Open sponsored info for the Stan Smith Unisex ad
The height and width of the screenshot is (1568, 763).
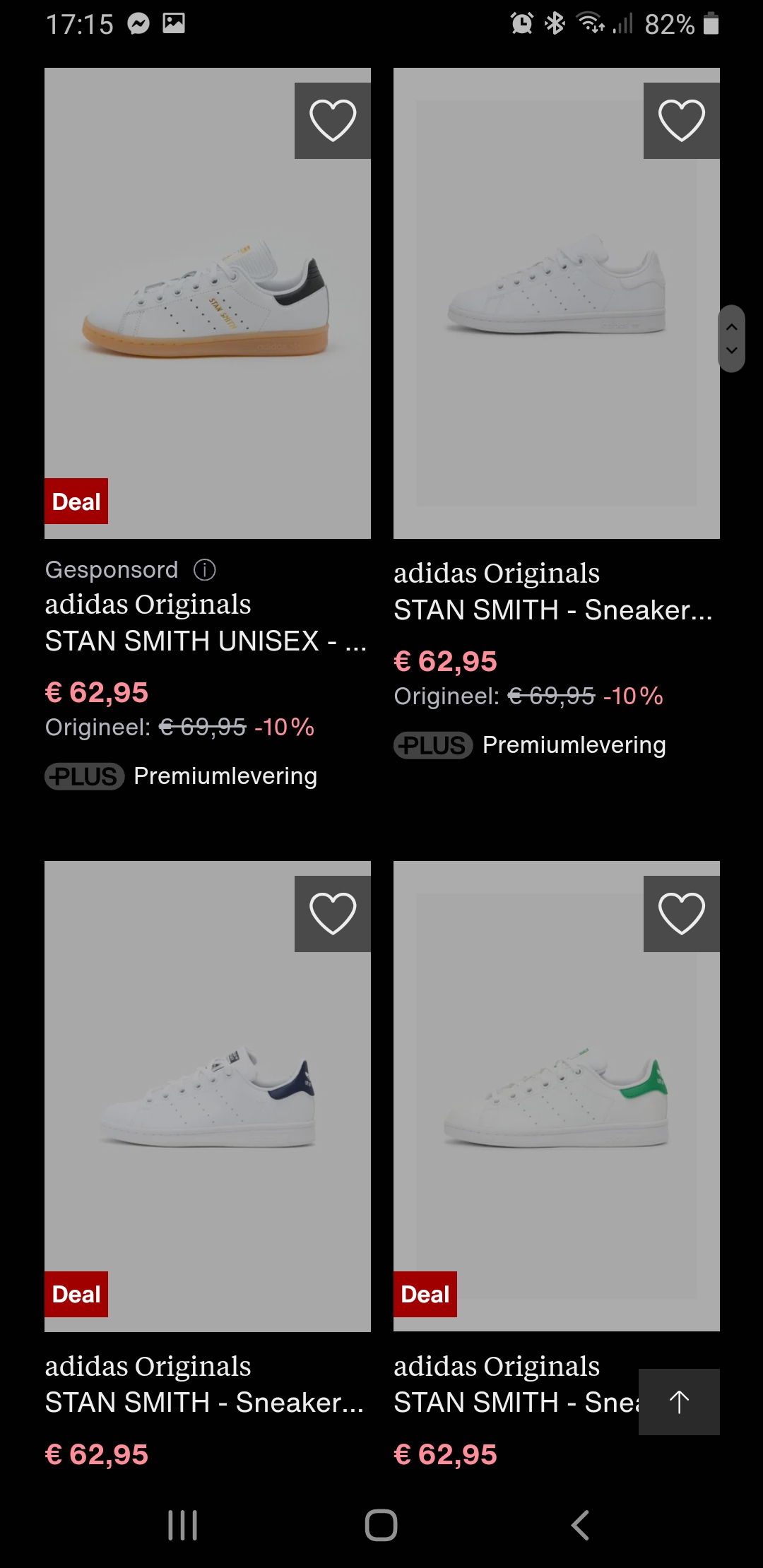204,569
